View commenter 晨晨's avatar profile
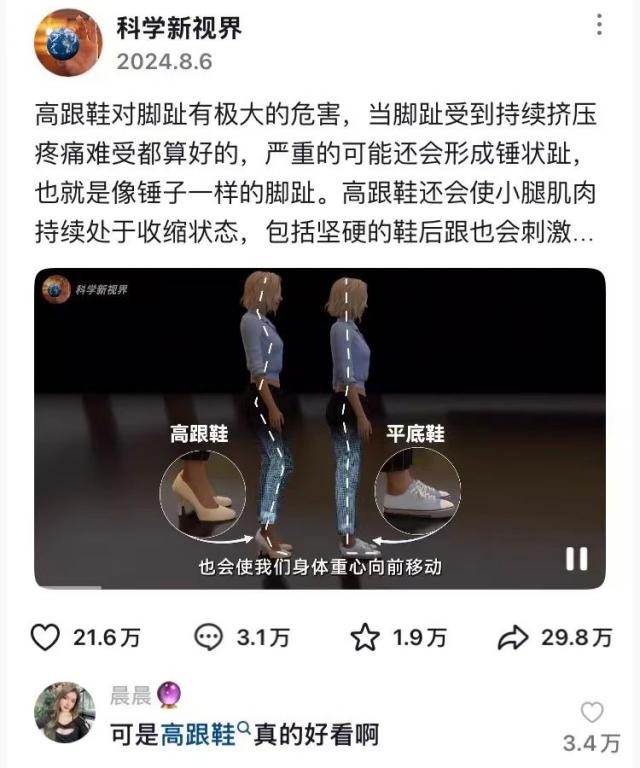 coord(65,712)
